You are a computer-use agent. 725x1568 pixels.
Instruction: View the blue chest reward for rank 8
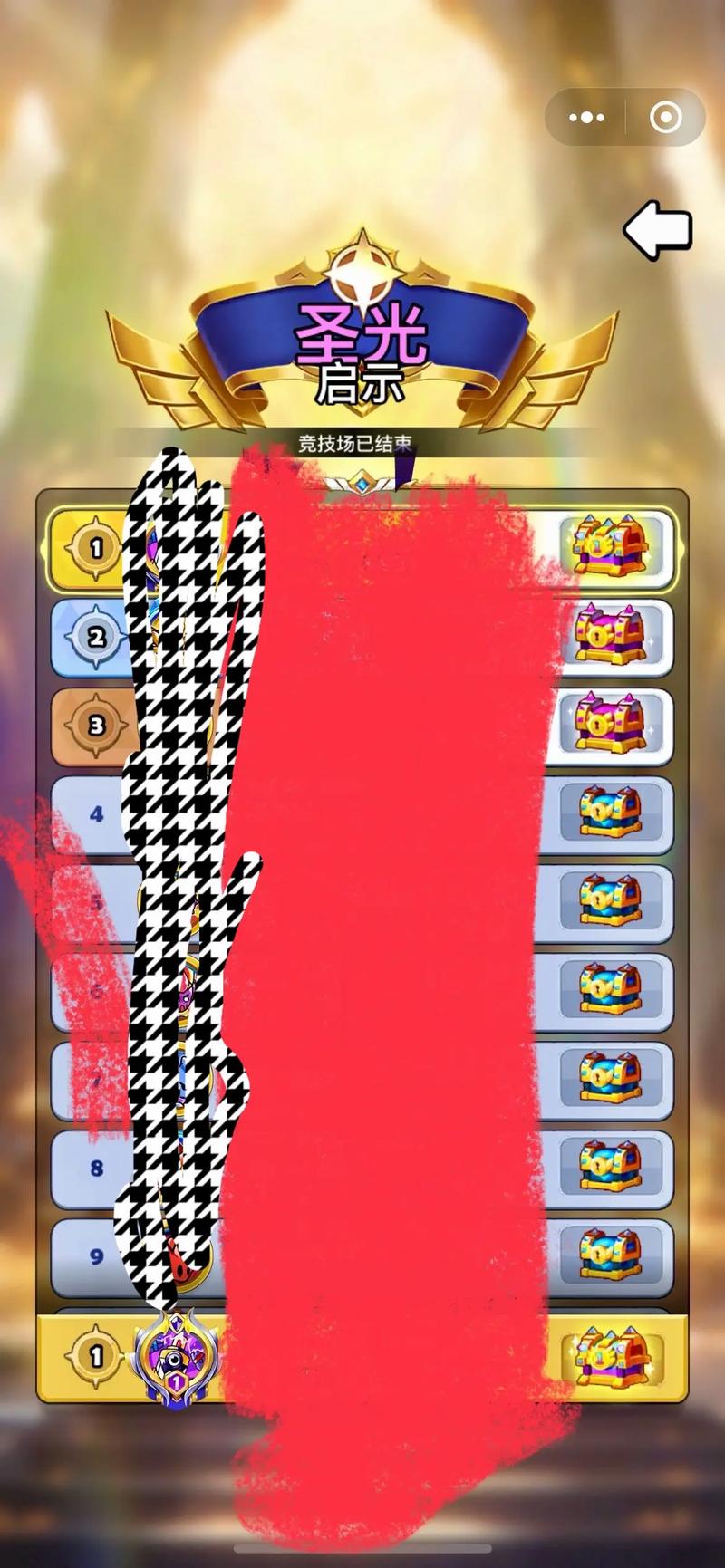click(x=610, y=1167)
